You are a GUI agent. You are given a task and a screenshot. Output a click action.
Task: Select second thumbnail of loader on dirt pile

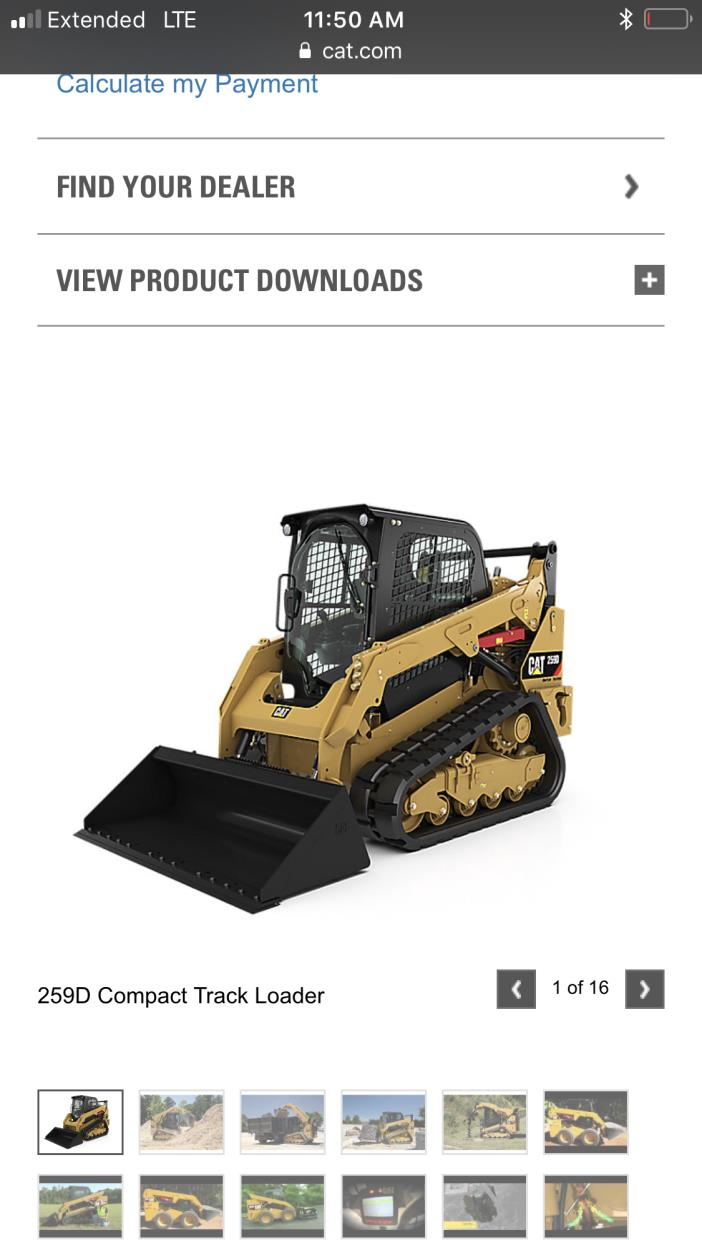pyautogui.click(x=181, y=1122)
